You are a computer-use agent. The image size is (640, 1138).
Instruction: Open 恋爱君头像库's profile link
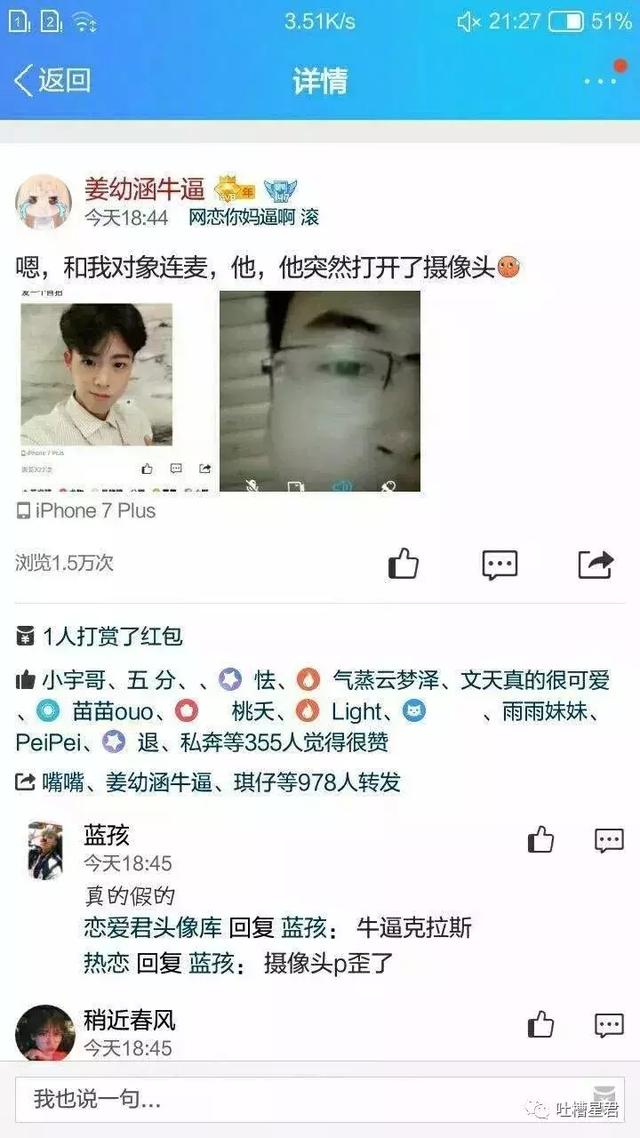point(152,928)
